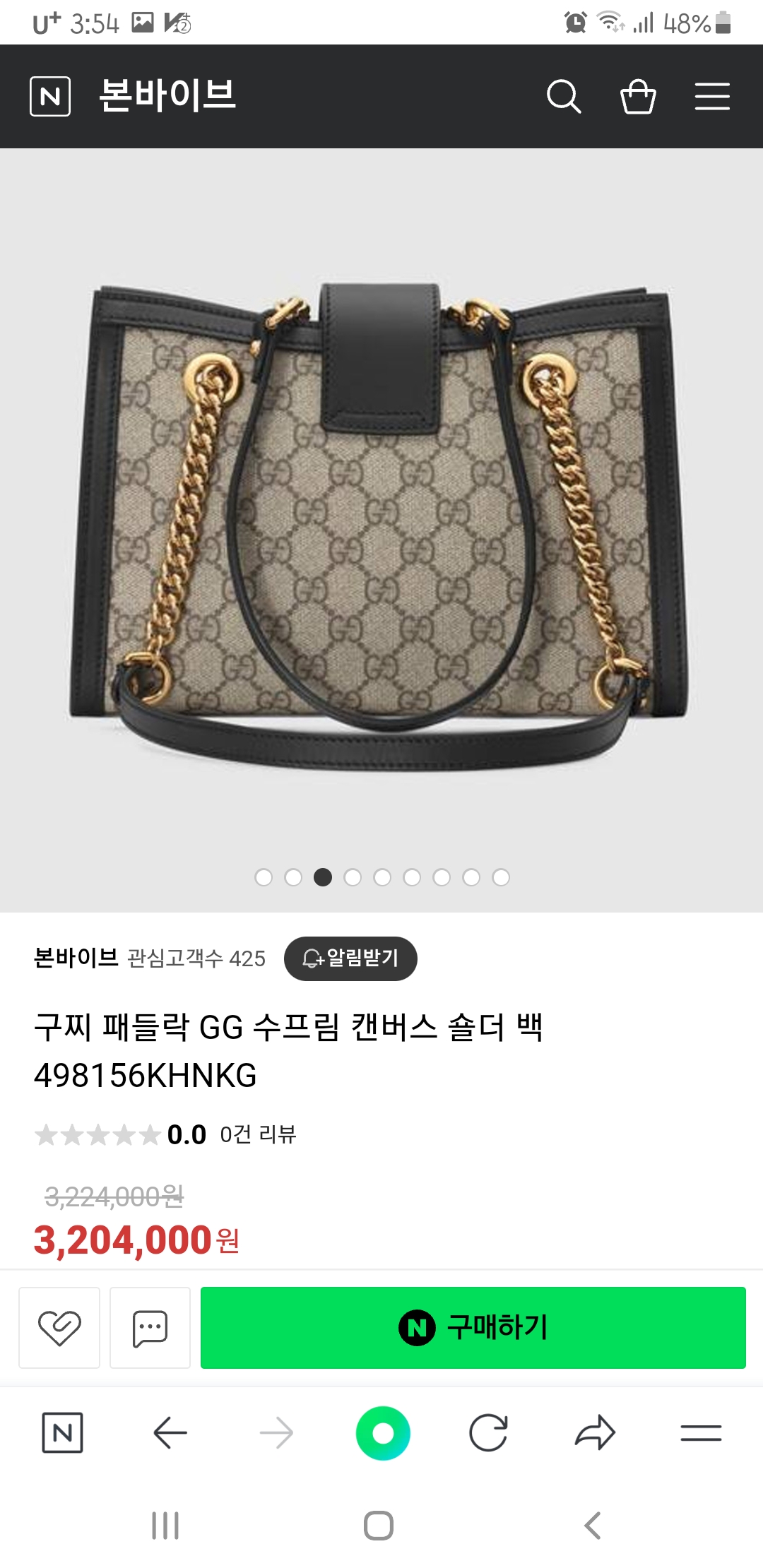Image resolution: width=763 pixels, height=1568 pixels.
Task: Tap 구매하기 to buy the bag
Action: (x=473, y=1327)
